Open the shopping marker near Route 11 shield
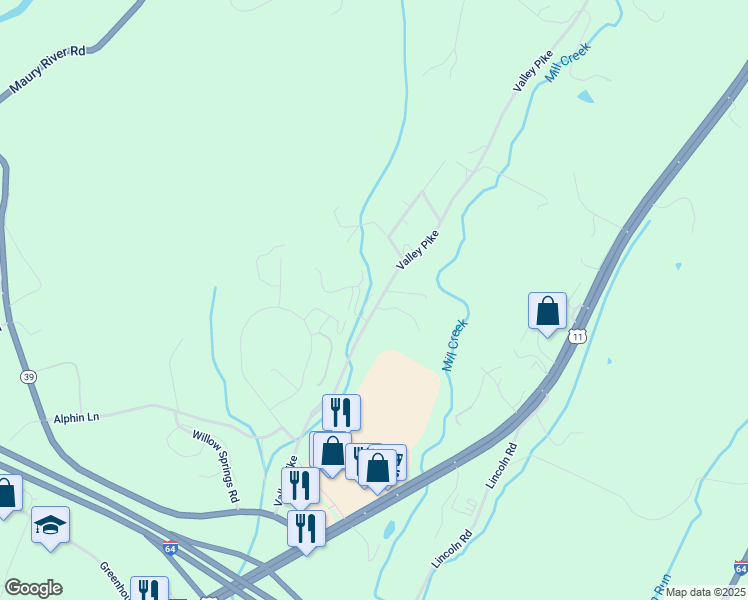The width and height of the screenshot is (748, 600). pos(547,311)
